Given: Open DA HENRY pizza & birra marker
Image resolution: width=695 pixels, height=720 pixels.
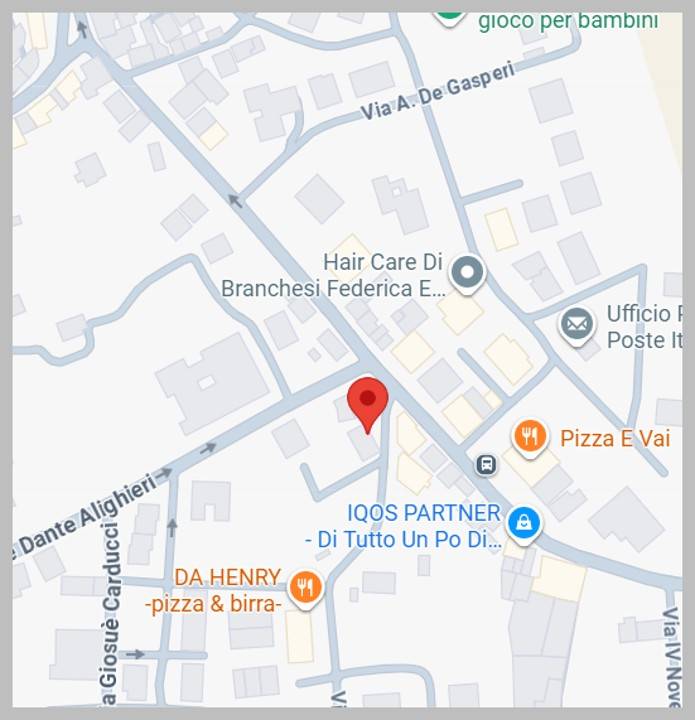Looking at the screenshot, I should click(x=305, y=587).
